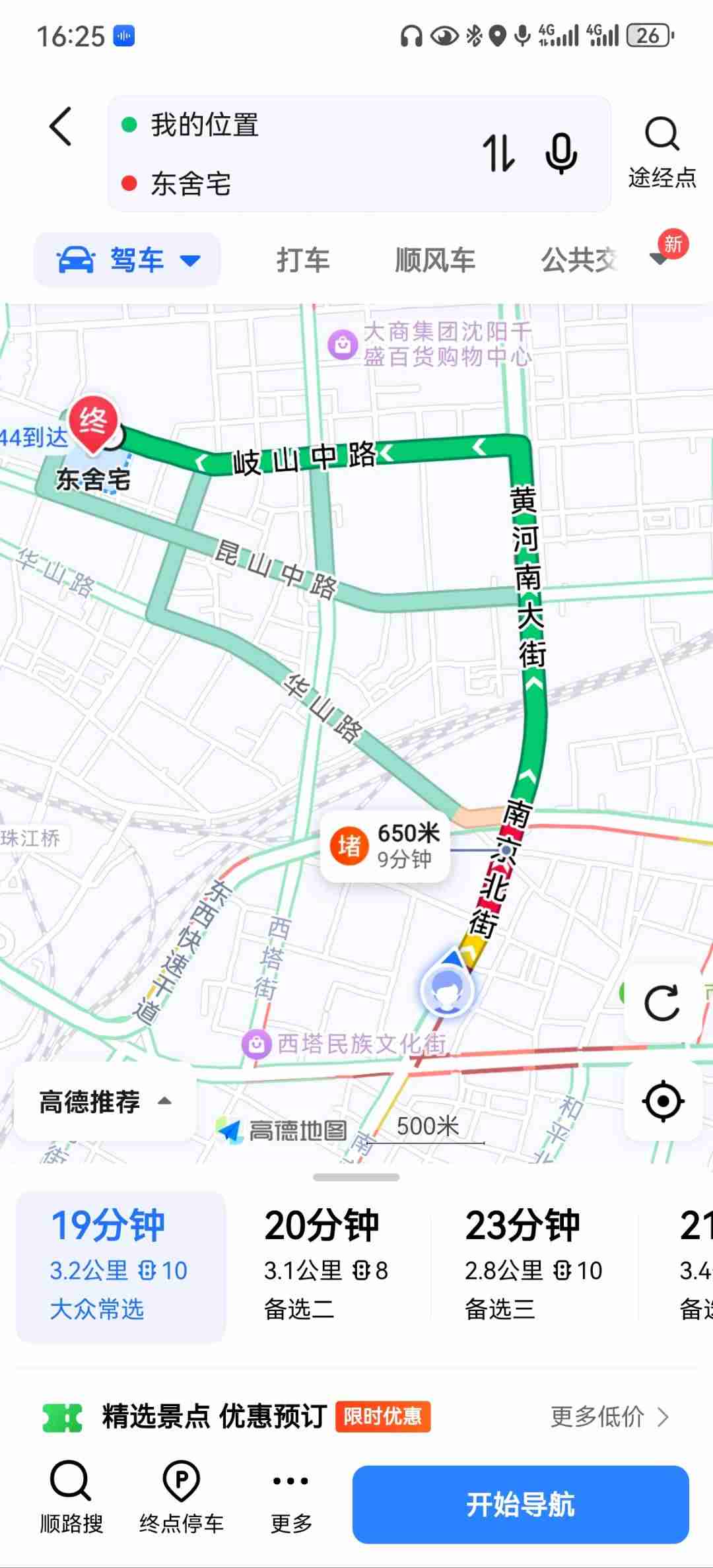This screenshot has height=1568, width=713.
Task: Activate voice input microphone
Action: (561, 153)
